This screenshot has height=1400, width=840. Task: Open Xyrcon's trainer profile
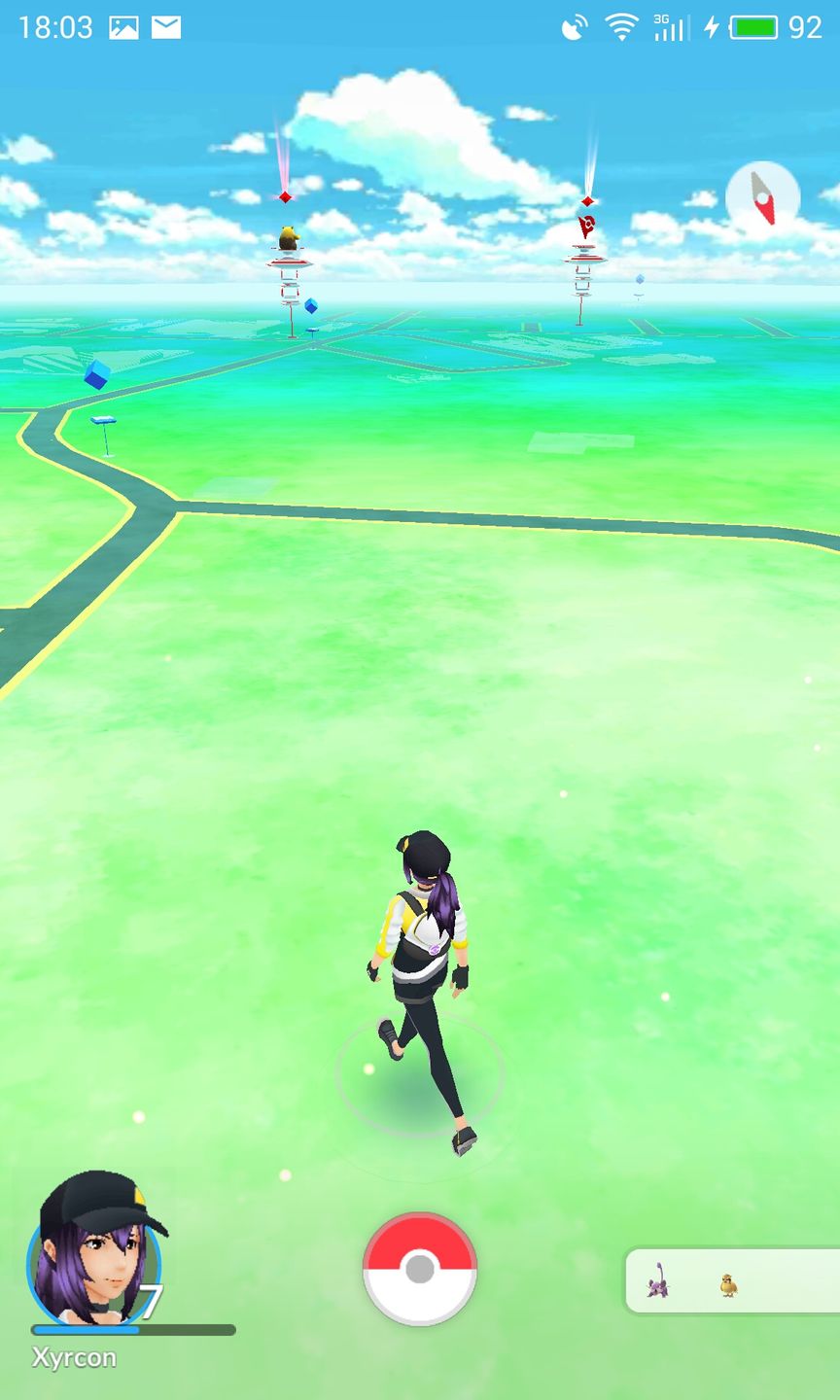[94, 1254]
